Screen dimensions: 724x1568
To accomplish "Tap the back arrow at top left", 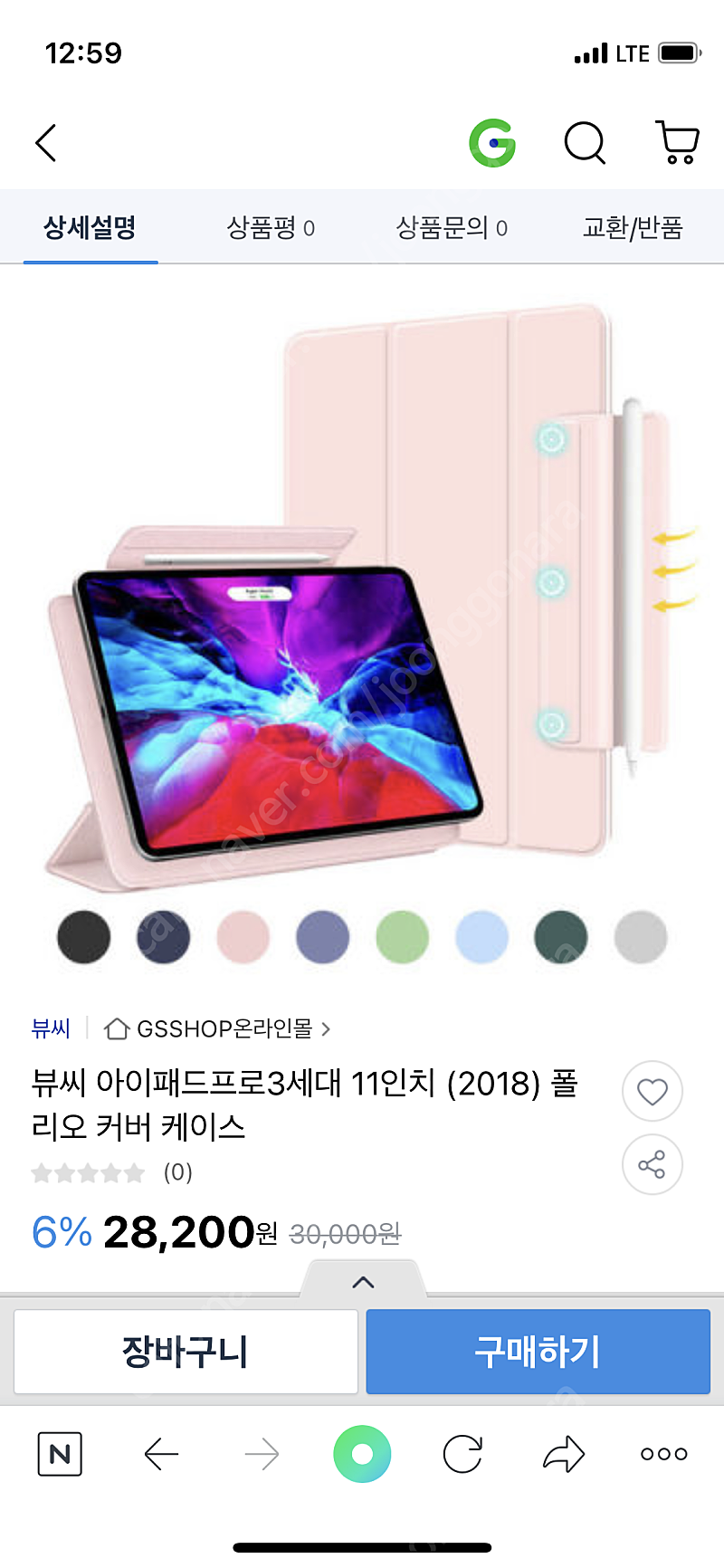I will (x=45, y=142).
